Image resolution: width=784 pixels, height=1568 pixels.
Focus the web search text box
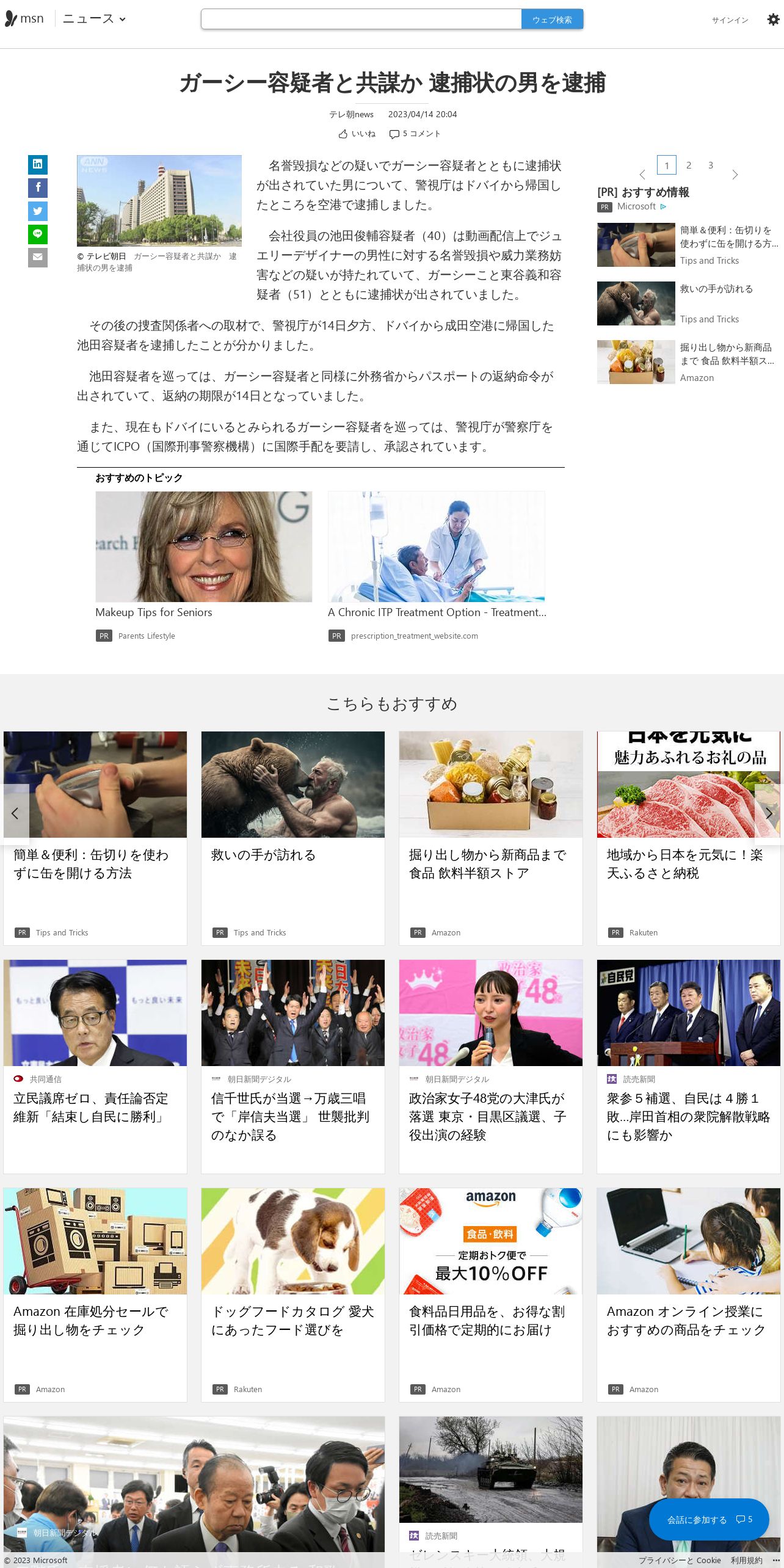pyautogui.click(x=361, y=20)
